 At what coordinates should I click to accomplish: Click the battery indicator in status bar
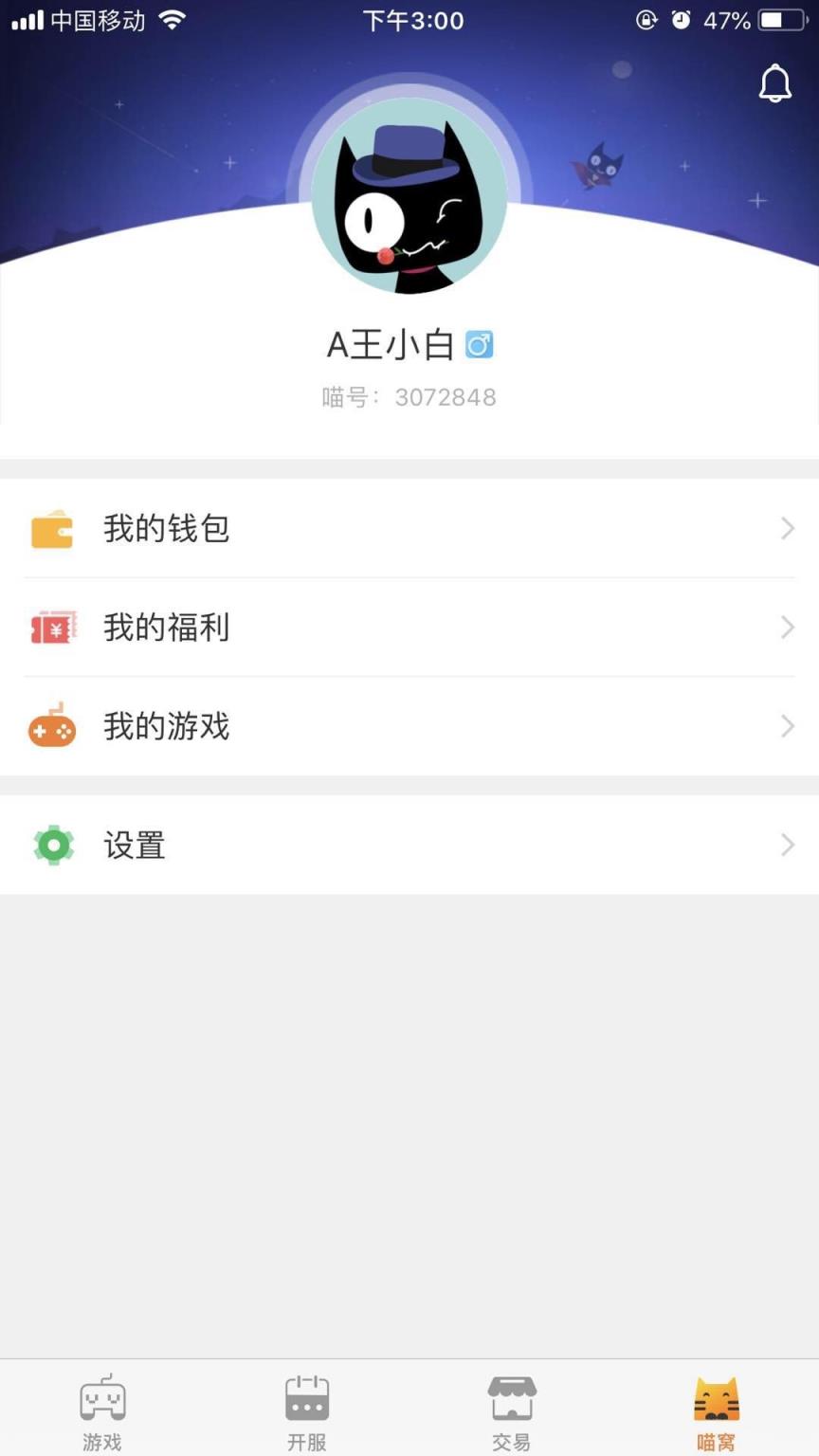coord(784,20)
